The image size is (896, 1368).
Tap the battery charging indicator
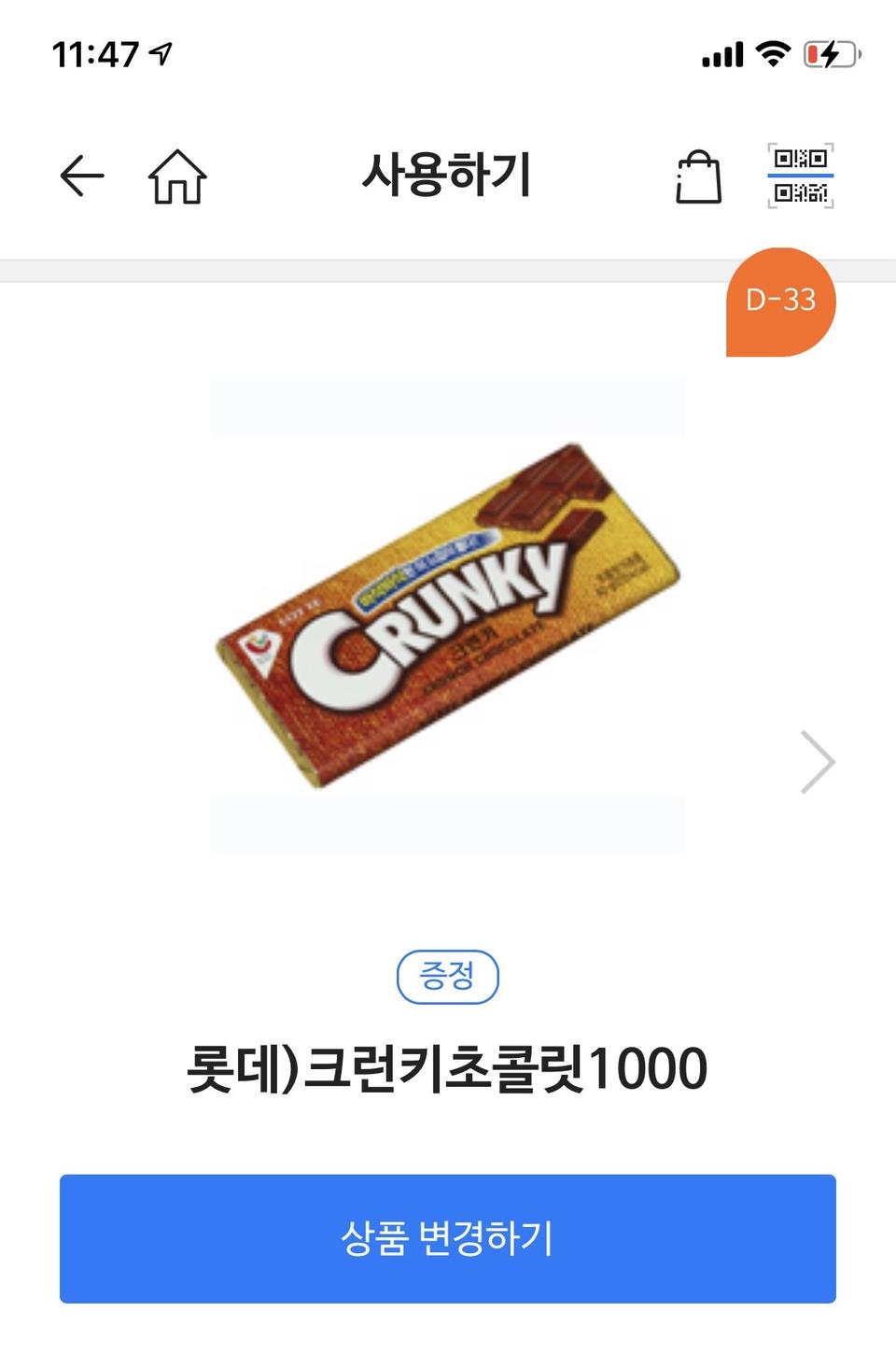(829, 53)
